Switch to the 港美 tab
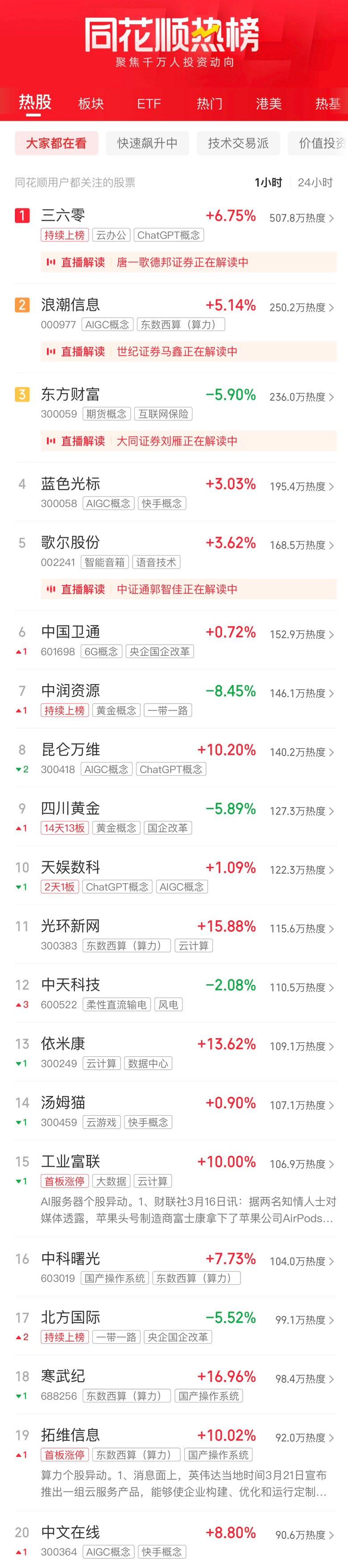The width and height of the screenshot is (348, 1568). 268,103
